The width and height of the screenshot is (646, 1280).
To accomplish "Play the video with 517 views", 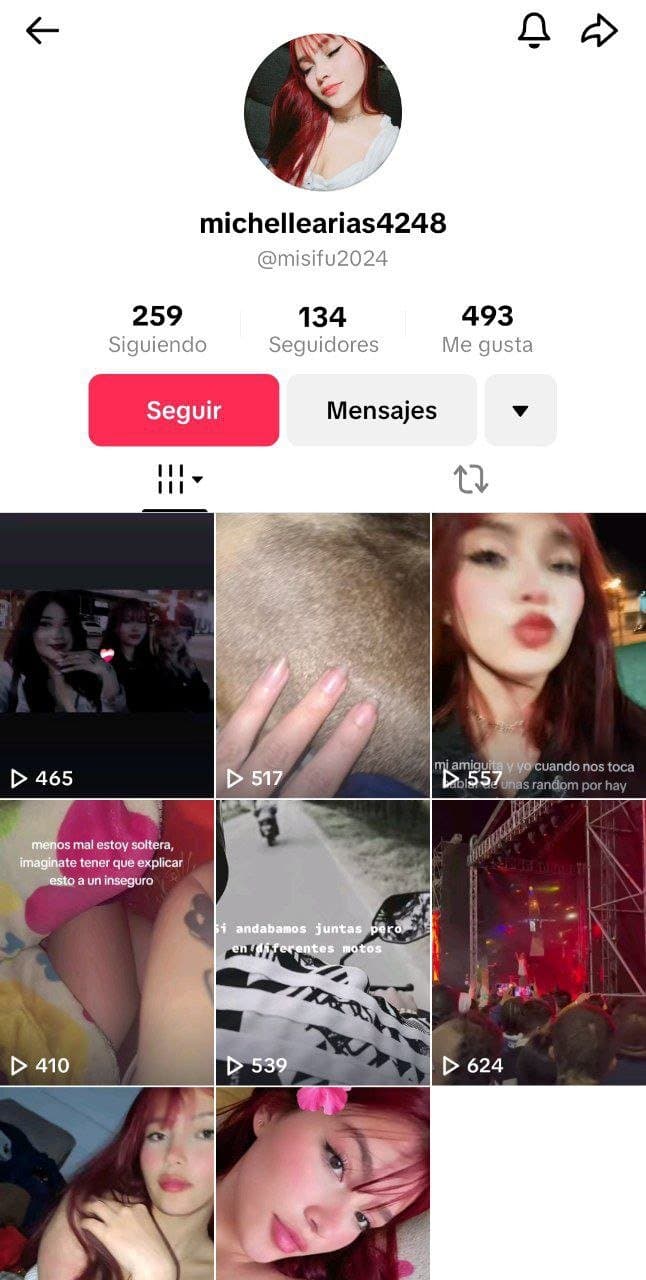I will coord(322,655).
